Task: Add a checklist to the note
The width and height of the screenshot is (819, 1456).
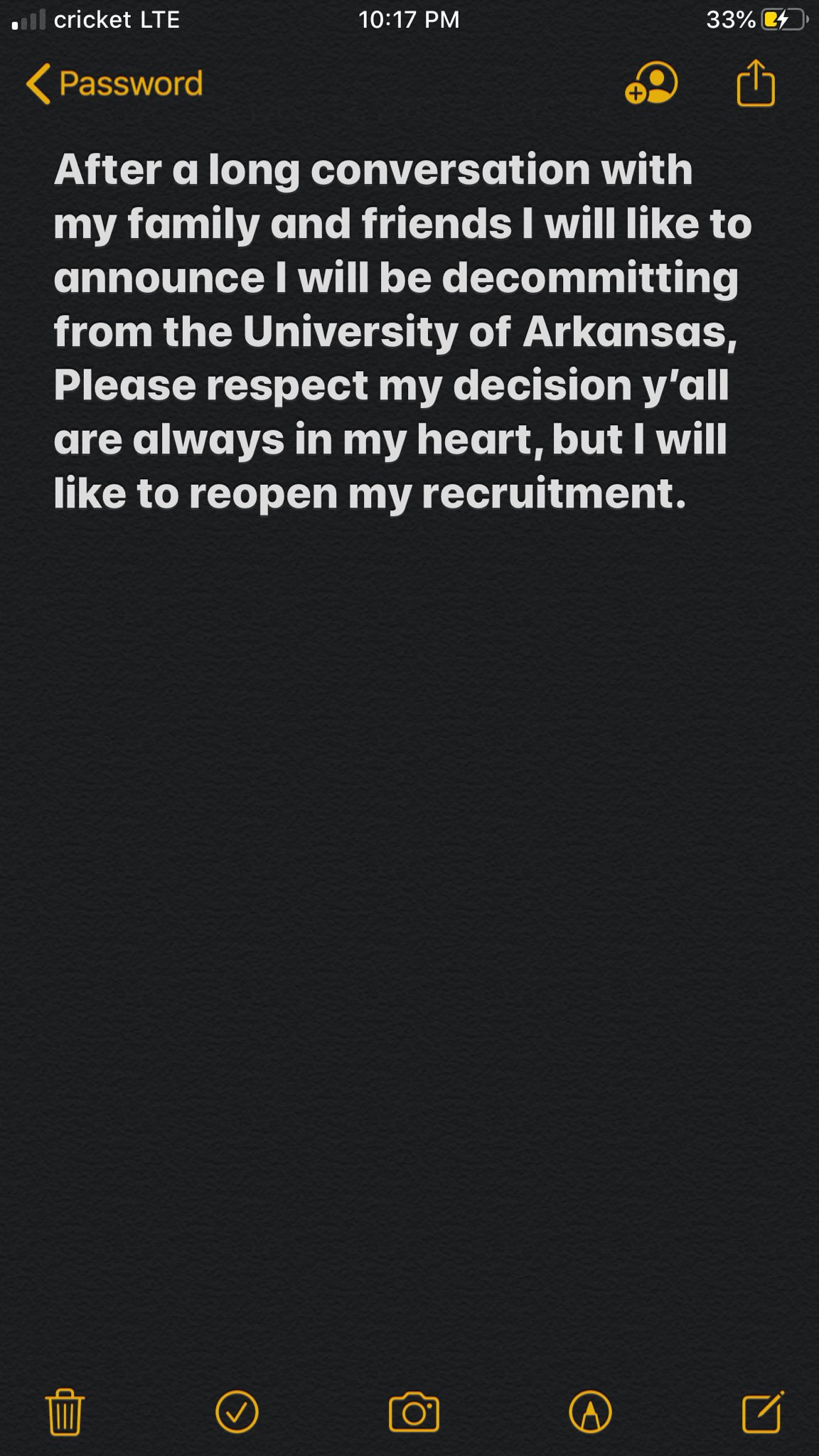Action: (237, 1411)
